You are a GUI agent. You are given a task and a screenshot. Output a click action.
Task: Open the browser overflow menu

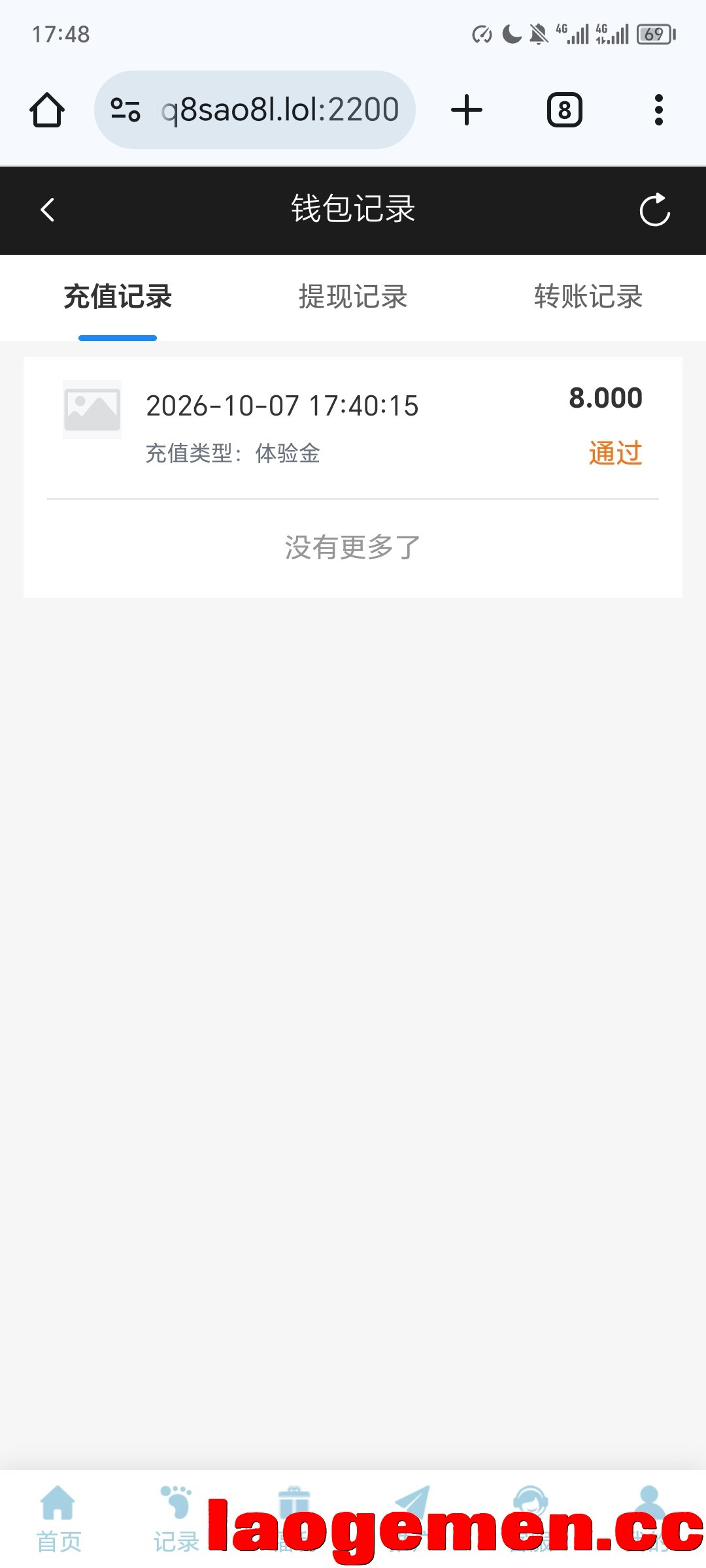pos(659,110)
